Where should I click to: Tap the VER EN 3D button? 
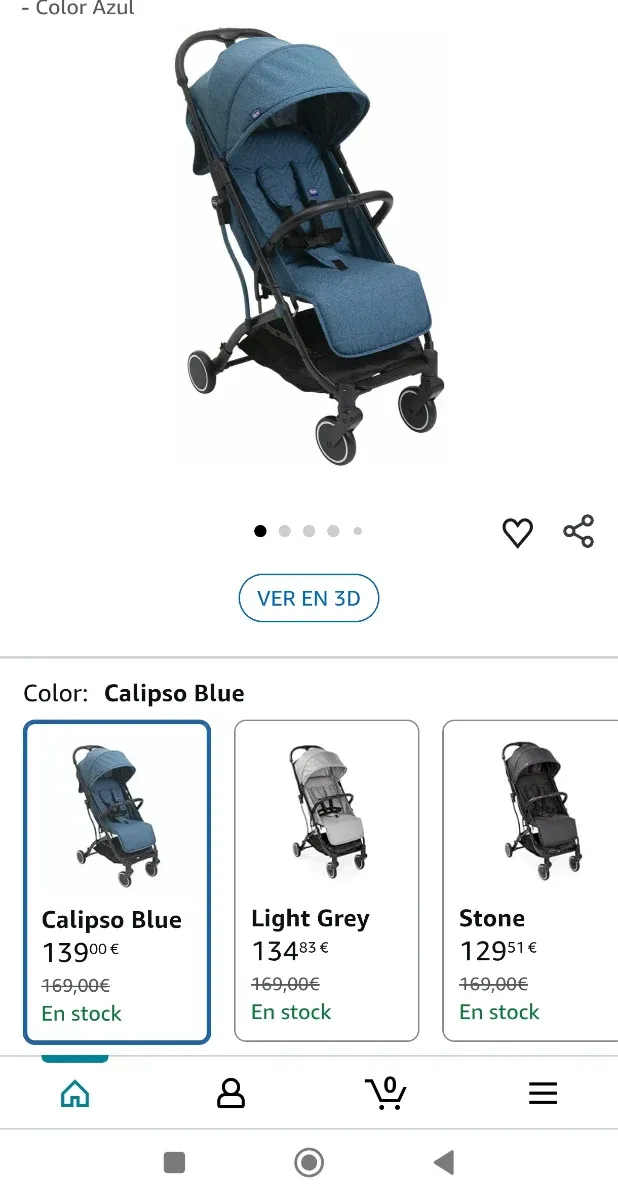tap(308, 599)
